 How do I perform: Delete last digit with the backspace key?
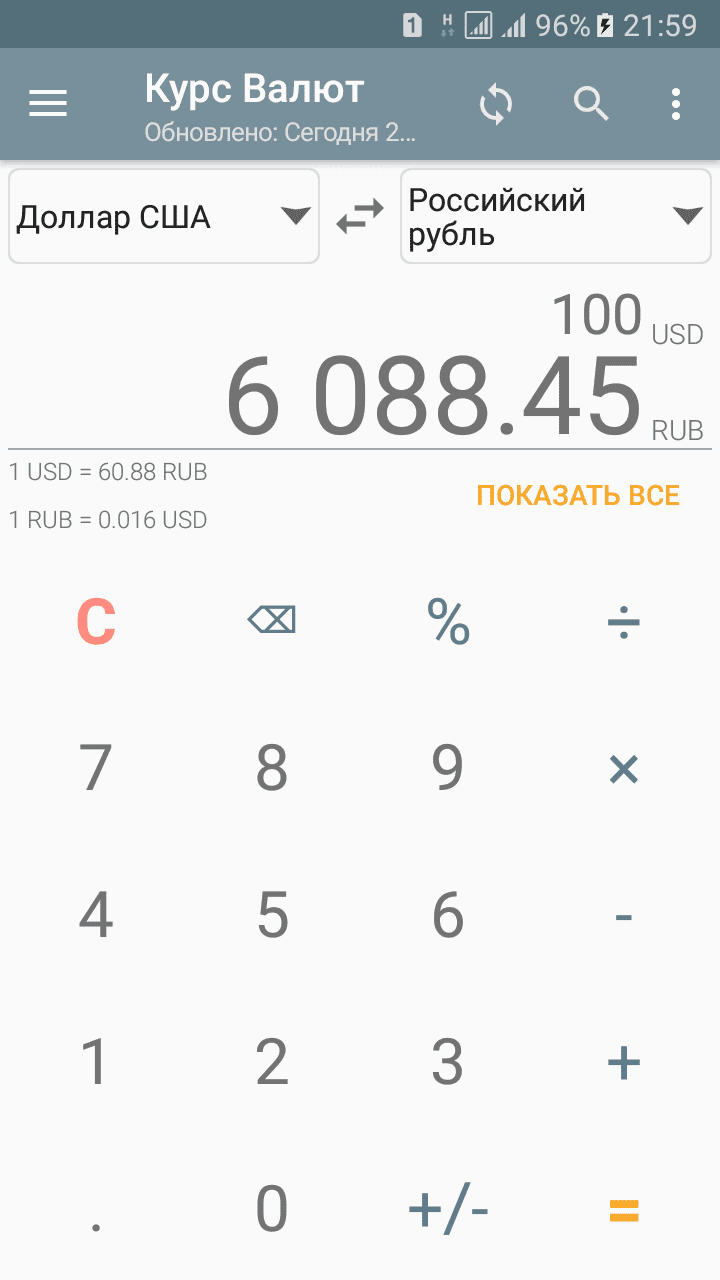point(272,622)
